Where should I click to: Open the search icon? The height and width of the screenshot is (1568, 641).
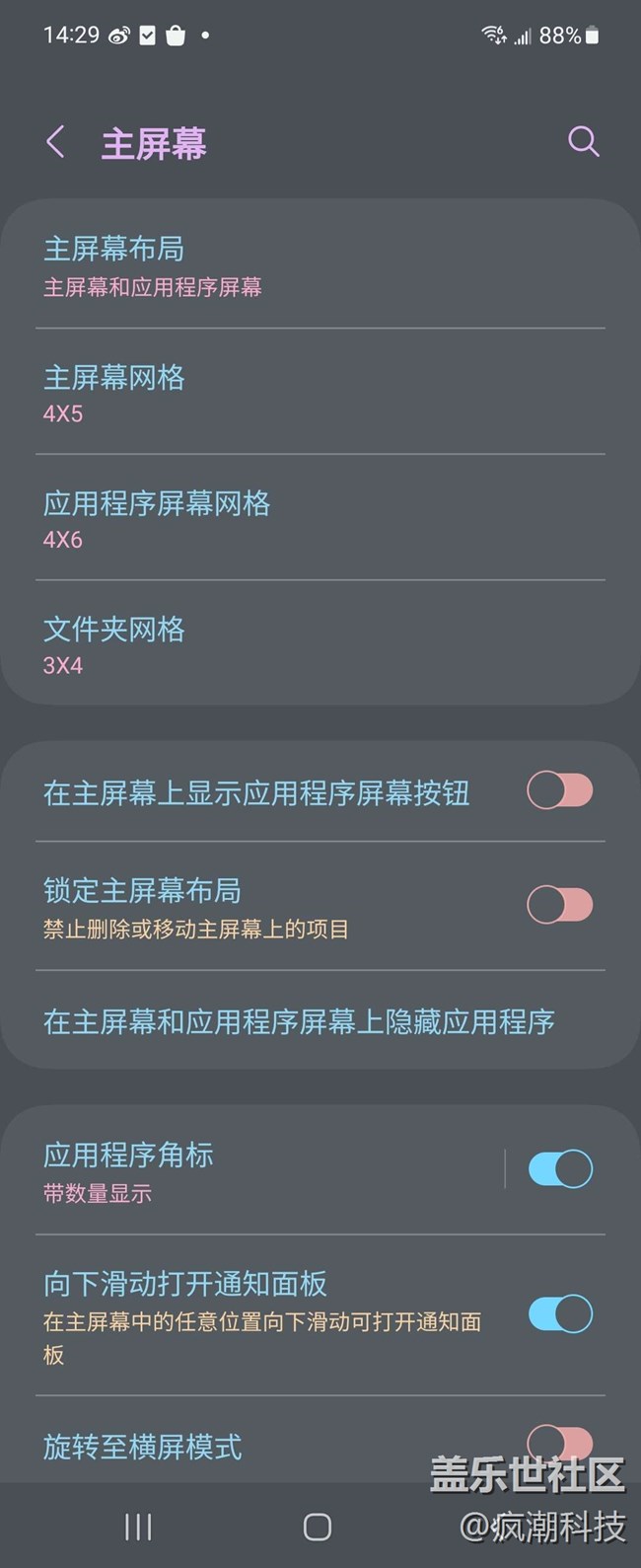coord(583,142)
